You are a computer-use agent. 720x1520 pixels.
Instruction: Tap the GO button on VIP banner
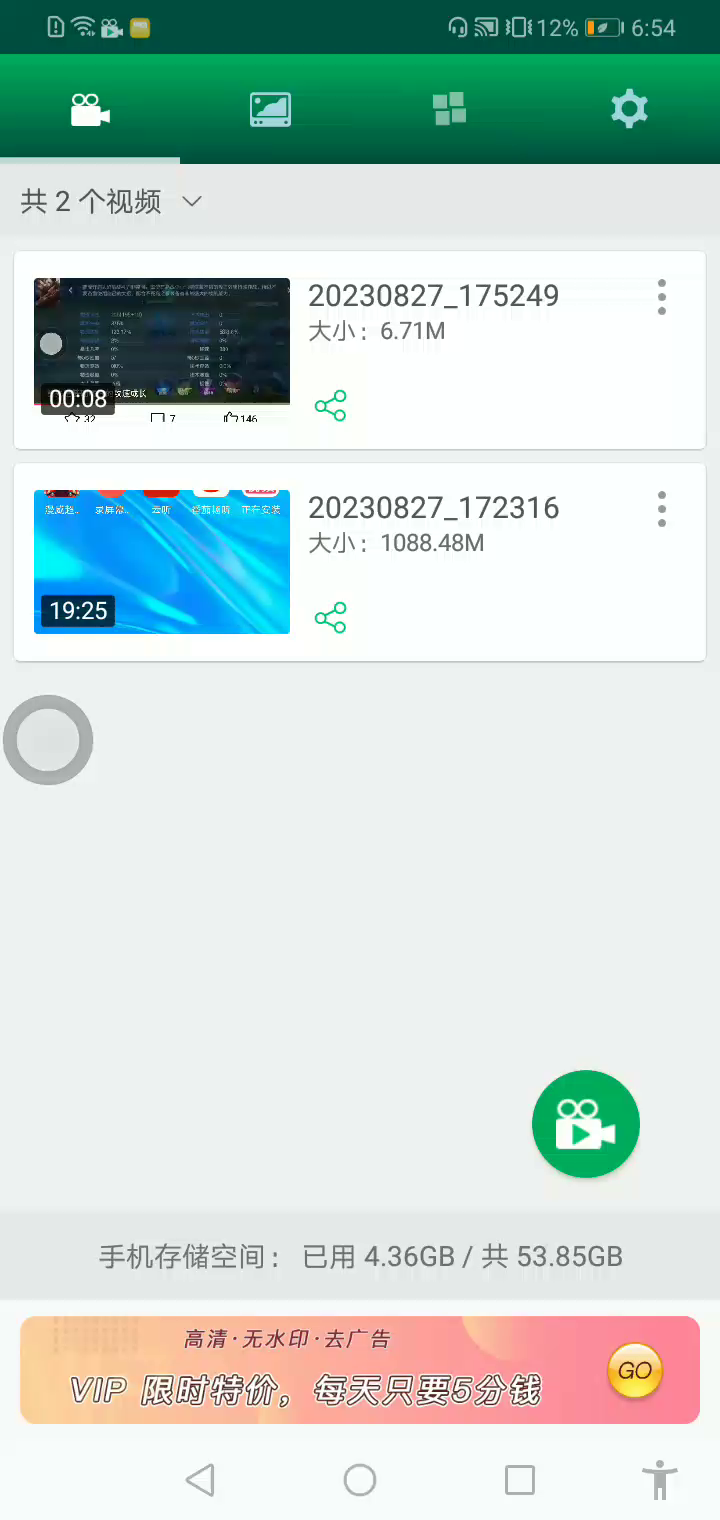(635, 1370)
